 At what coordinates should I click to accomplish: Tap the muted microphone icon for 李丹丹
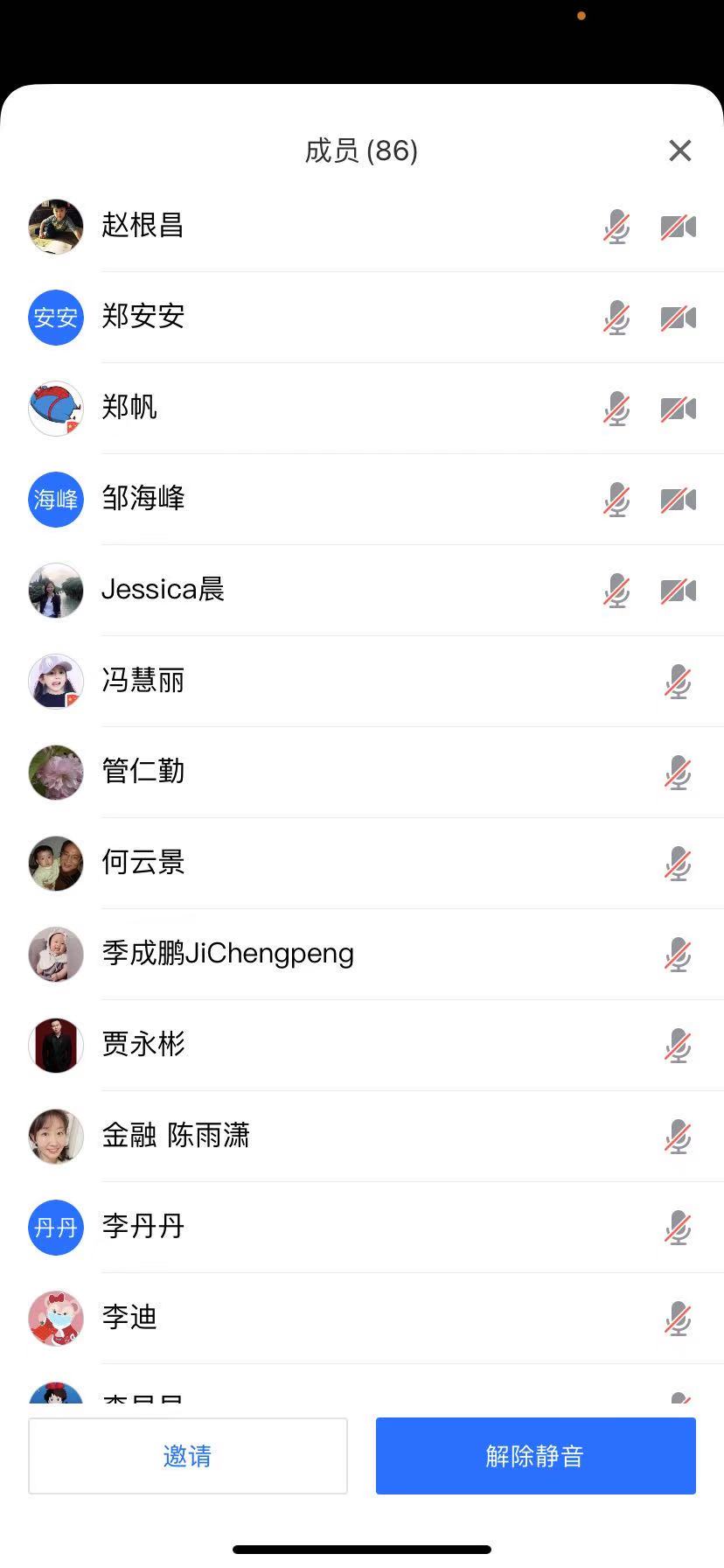coord(678,1228)
